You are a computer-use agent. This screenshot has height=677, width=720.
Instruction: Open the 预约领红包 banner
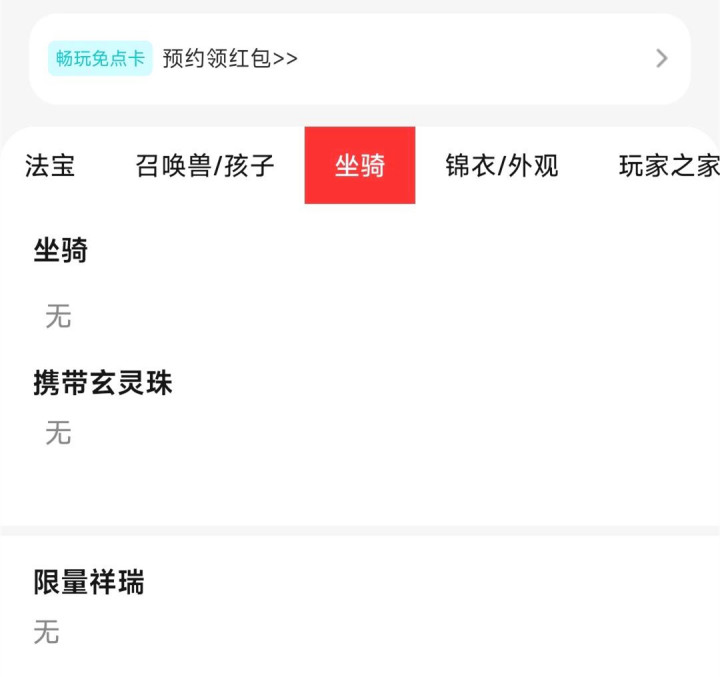click(358, 58)
